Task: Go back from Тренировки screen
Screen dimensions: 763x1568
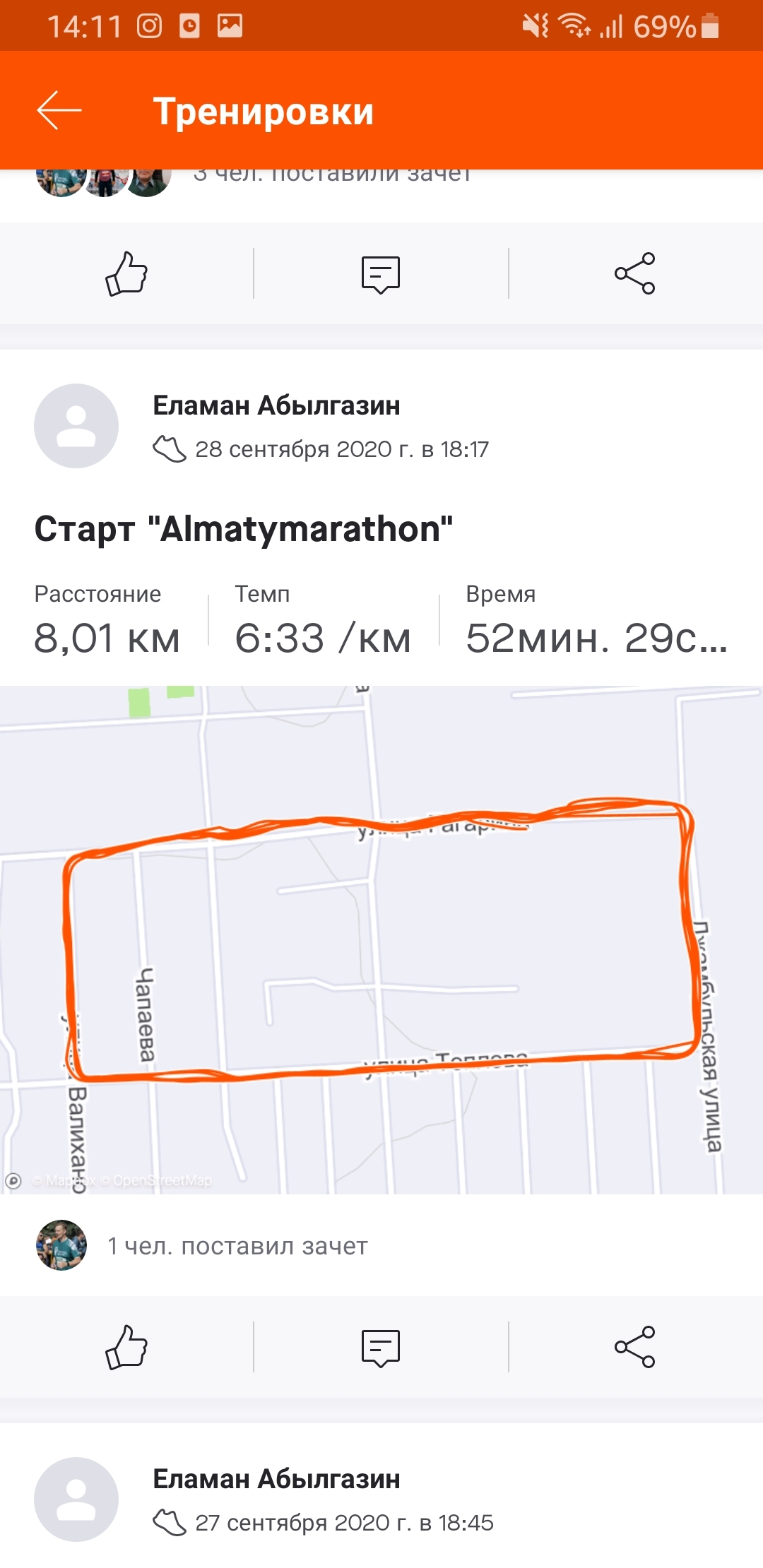Action: [x=59, y=111]
